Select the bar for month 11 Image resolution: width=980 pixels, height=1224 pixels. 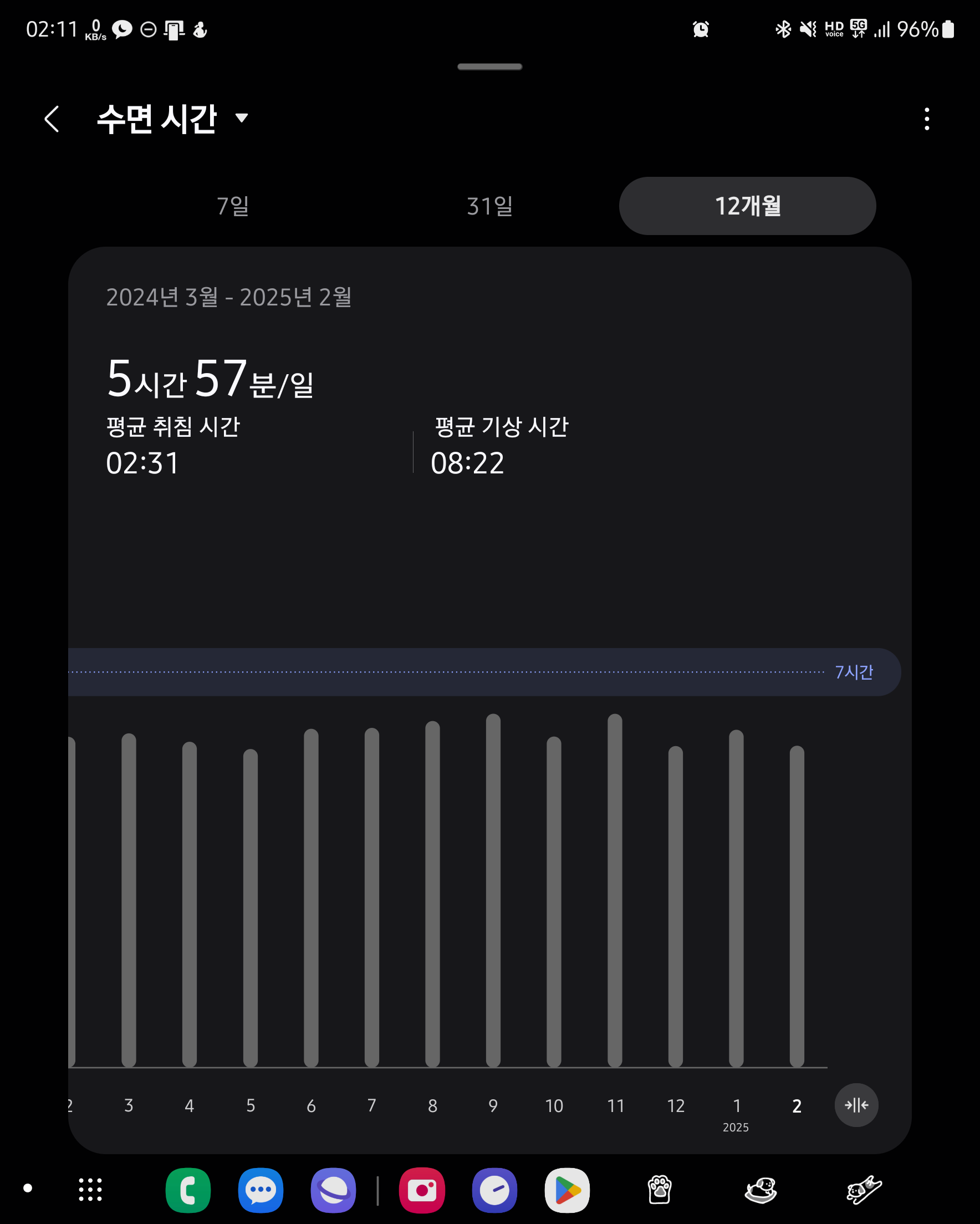pyautogui.click(x=614, y=890)
